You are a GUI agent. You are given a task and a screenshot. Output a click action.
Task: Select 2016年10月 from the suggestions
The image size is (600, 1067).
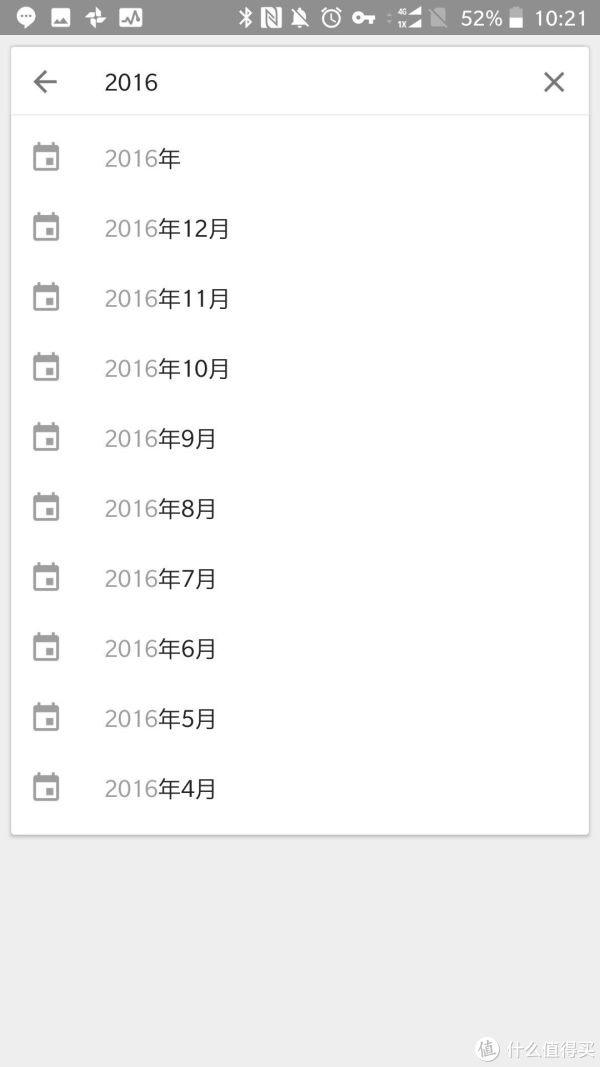point(167,369)
